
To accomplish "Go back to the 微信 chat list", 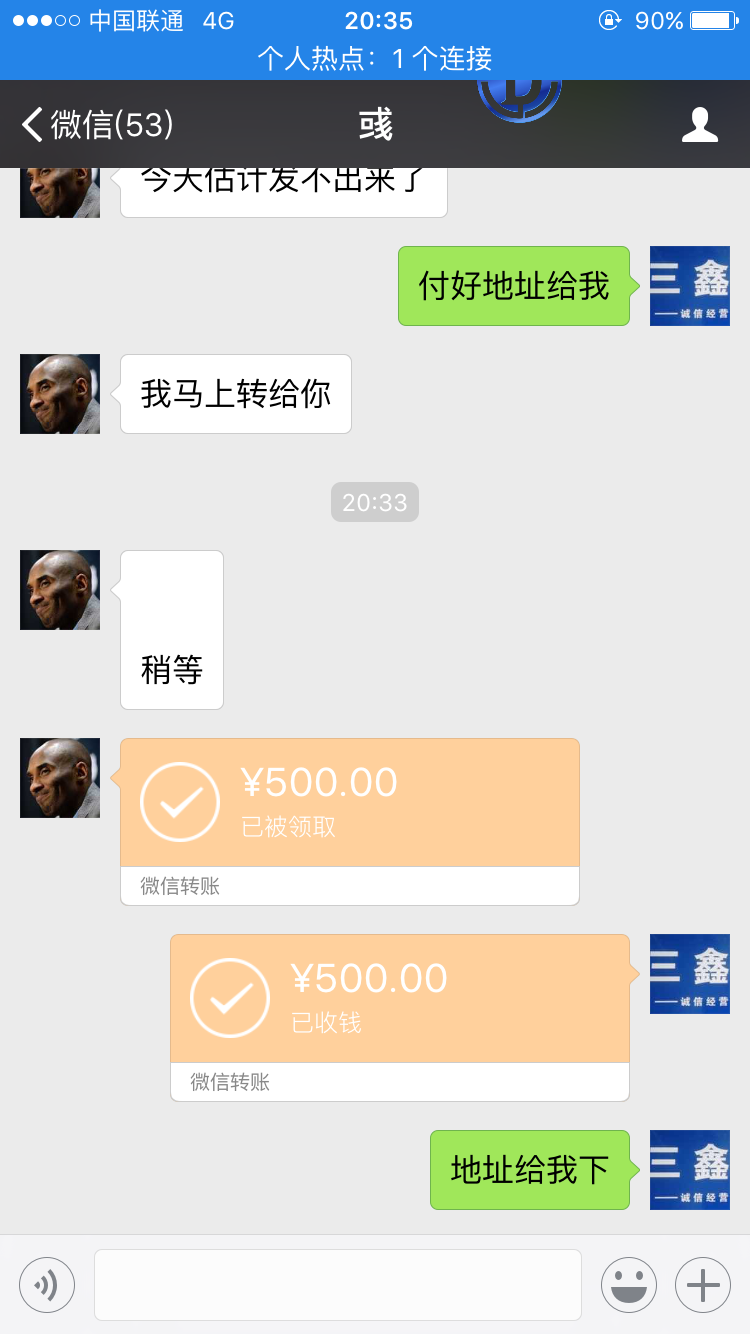I will pyautogui.click(x=97, y=125).
